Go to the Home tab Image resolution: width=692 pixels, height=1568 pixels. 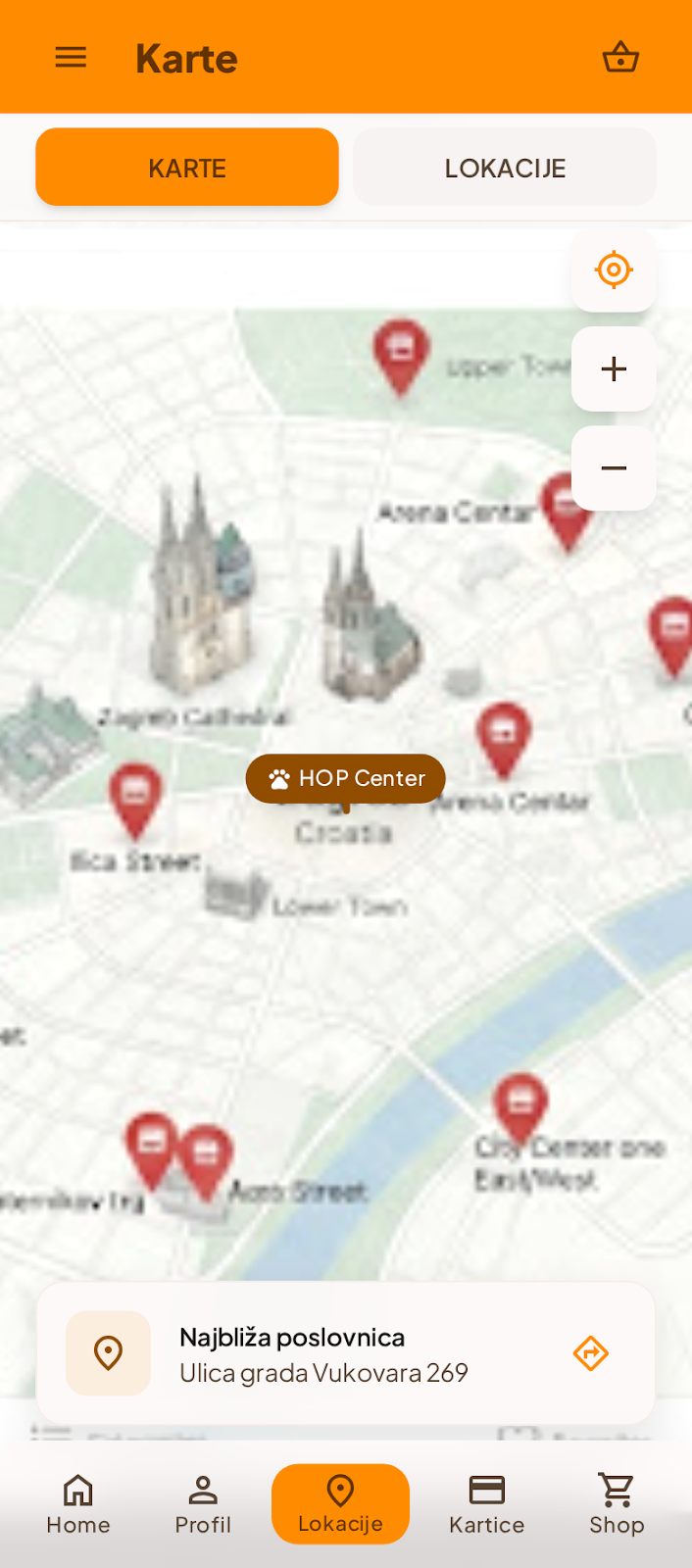coord(78,1504)
